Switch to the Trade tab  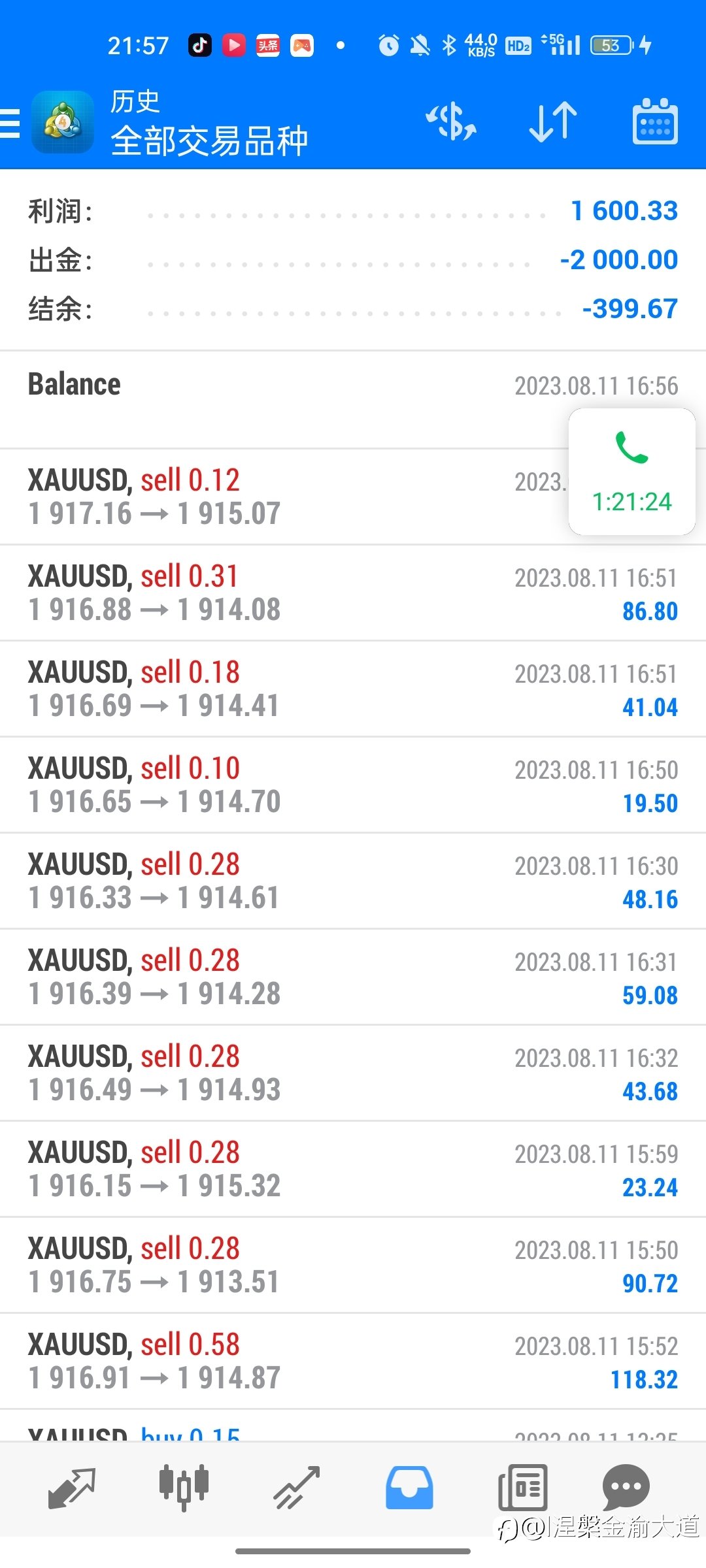(297, 1488)
